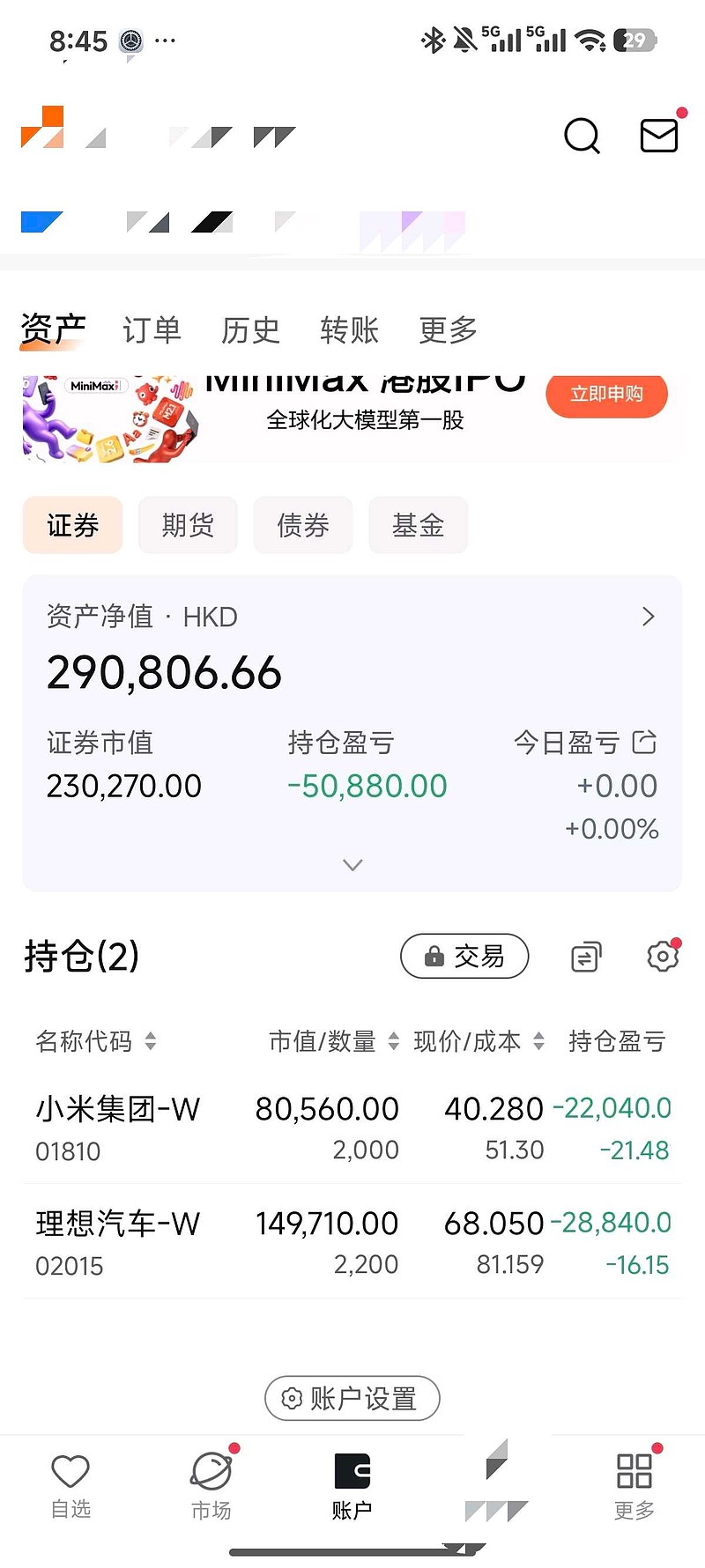Select the 期货 category tab
This screenshot has height=1568, width=705.
(187, 524)
